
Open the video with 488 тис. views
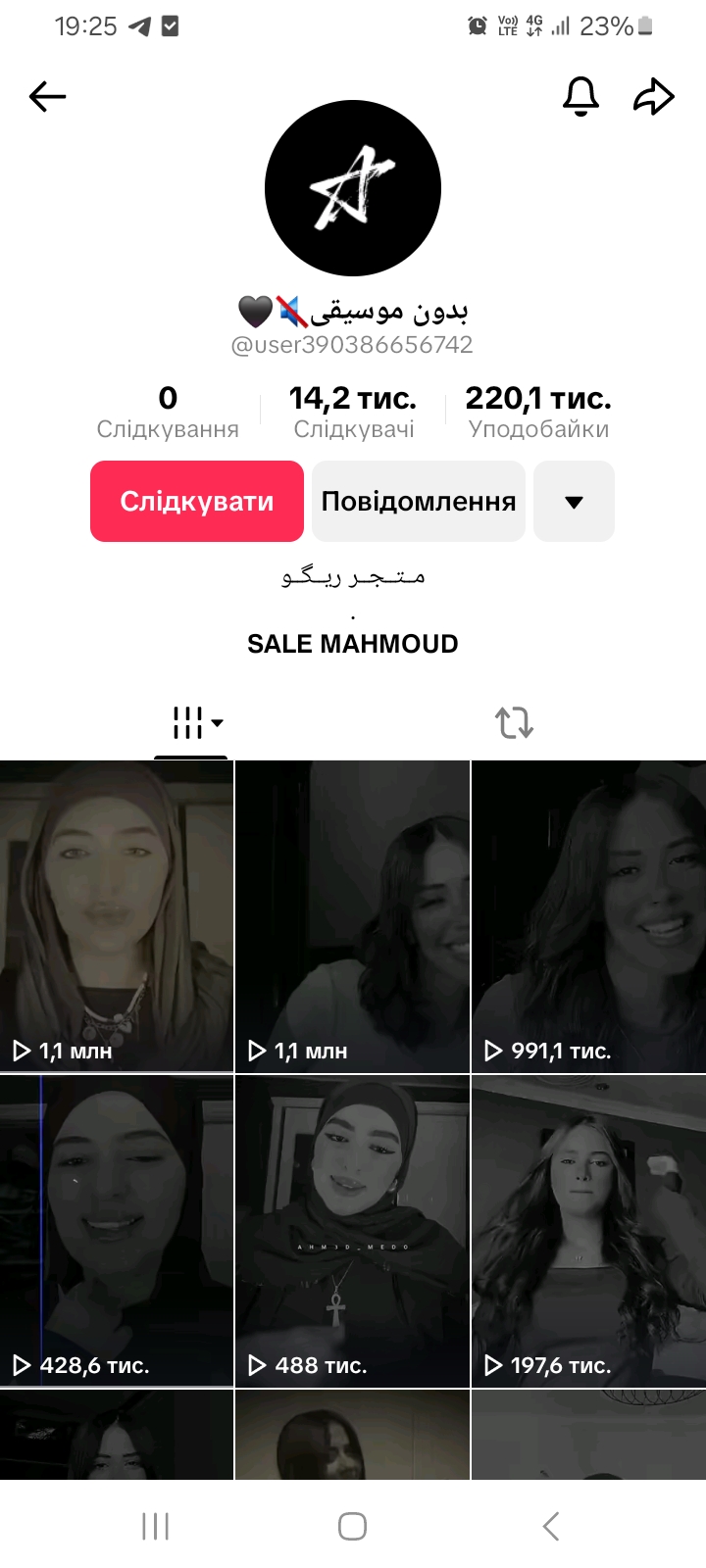352,1230
